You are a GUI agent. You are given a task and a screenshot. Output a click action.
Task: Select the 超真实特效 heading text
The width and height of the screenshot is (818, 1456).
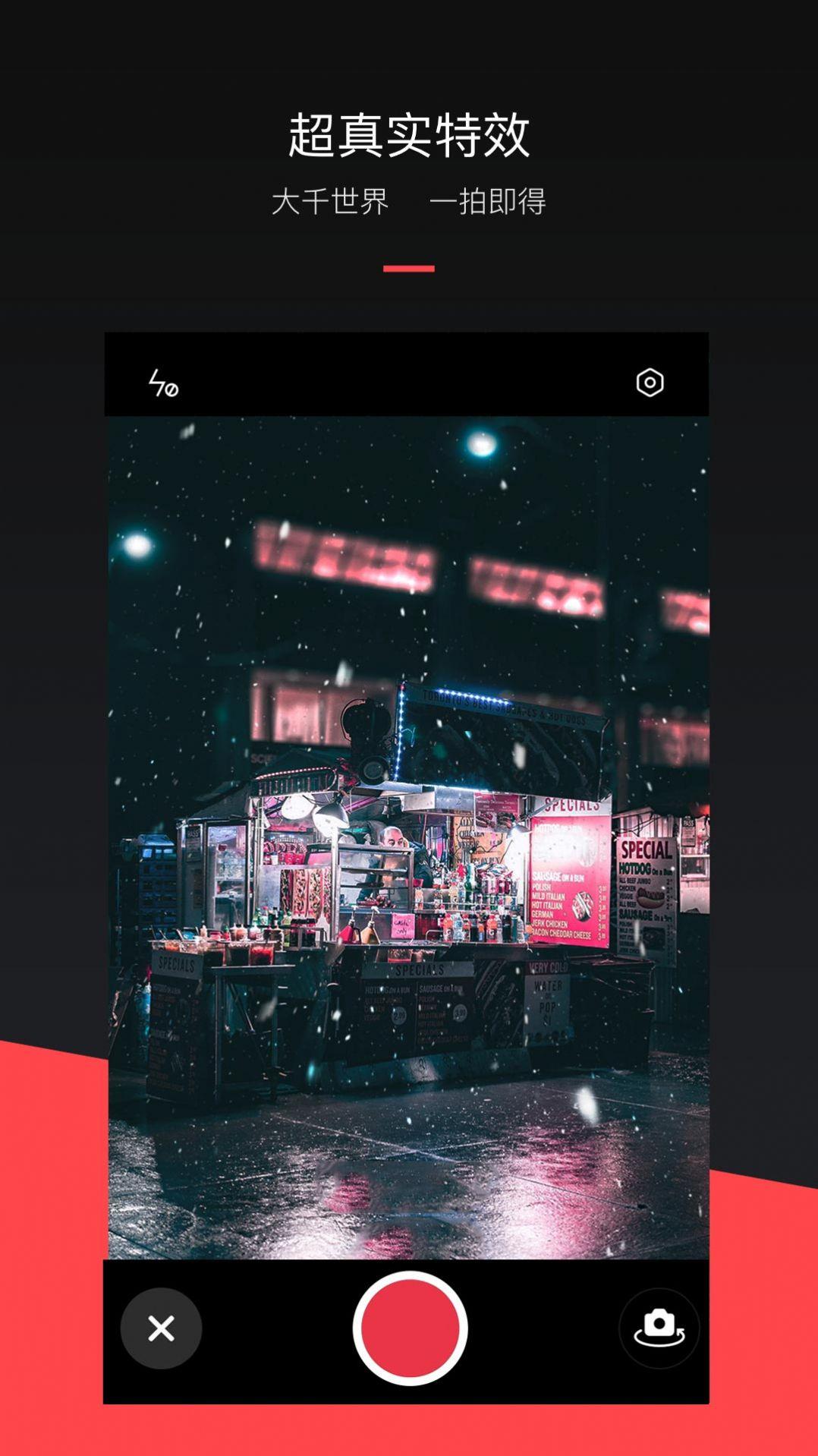coord(409,135)
